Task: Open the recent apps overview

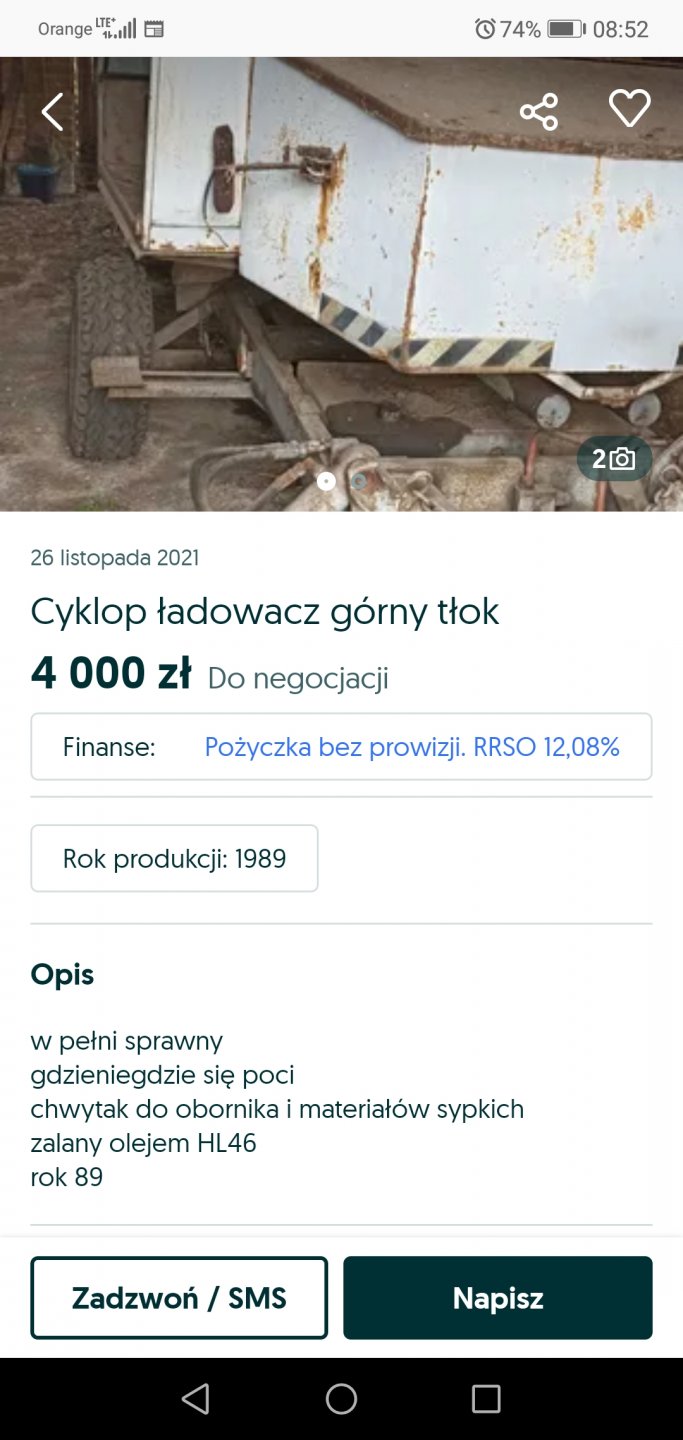Action: pyautogui.click(x=486, y=1398)
